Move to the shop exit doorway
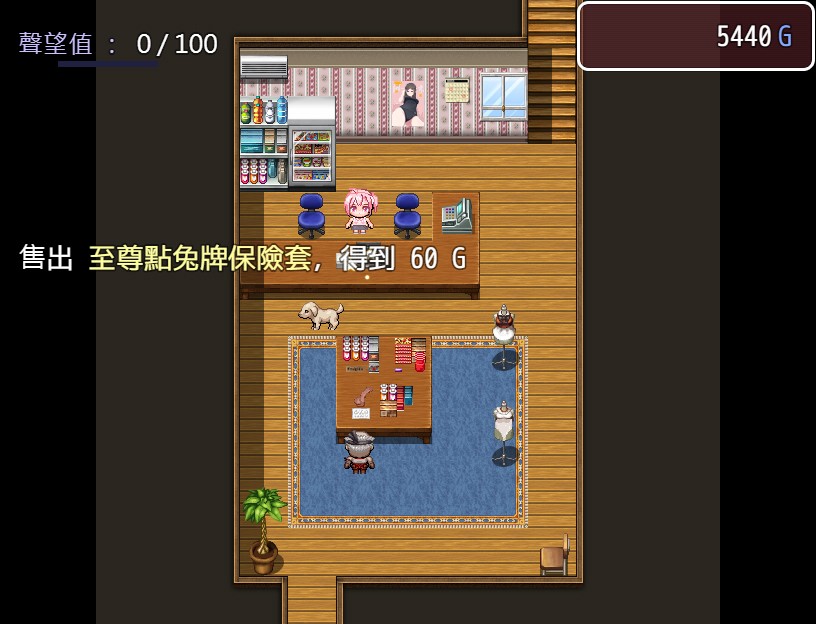Image resolution: width=816 pixels, height=624 pixels. pos(312,600)
